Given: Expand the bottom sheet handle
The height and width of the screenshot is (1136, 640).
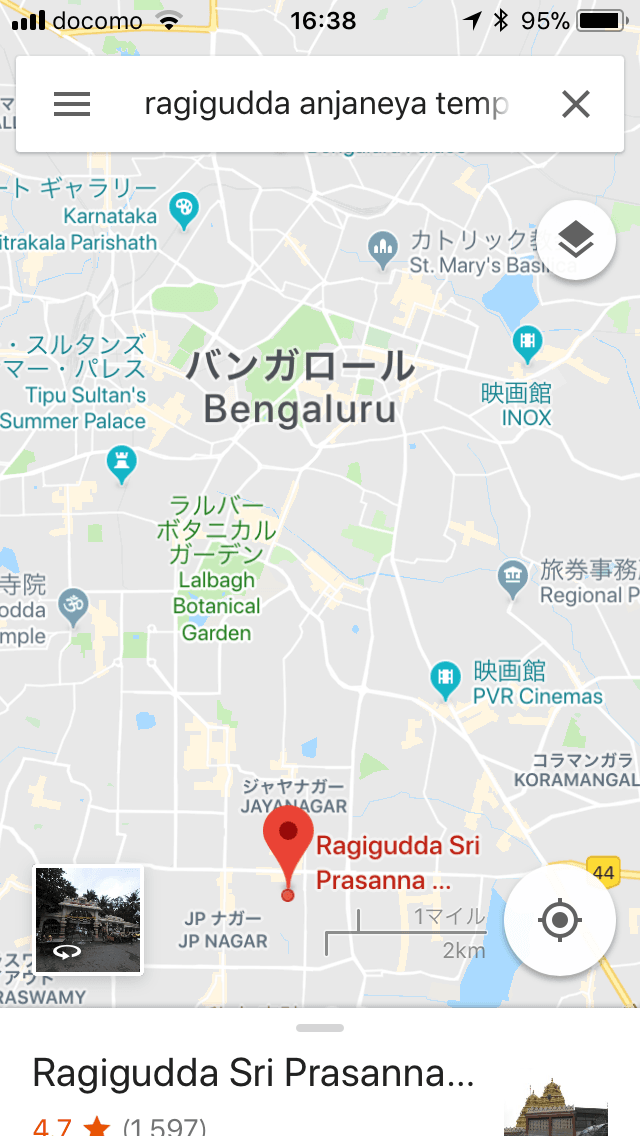Looking at the screenshot, I should click(x=320, y=1028).
